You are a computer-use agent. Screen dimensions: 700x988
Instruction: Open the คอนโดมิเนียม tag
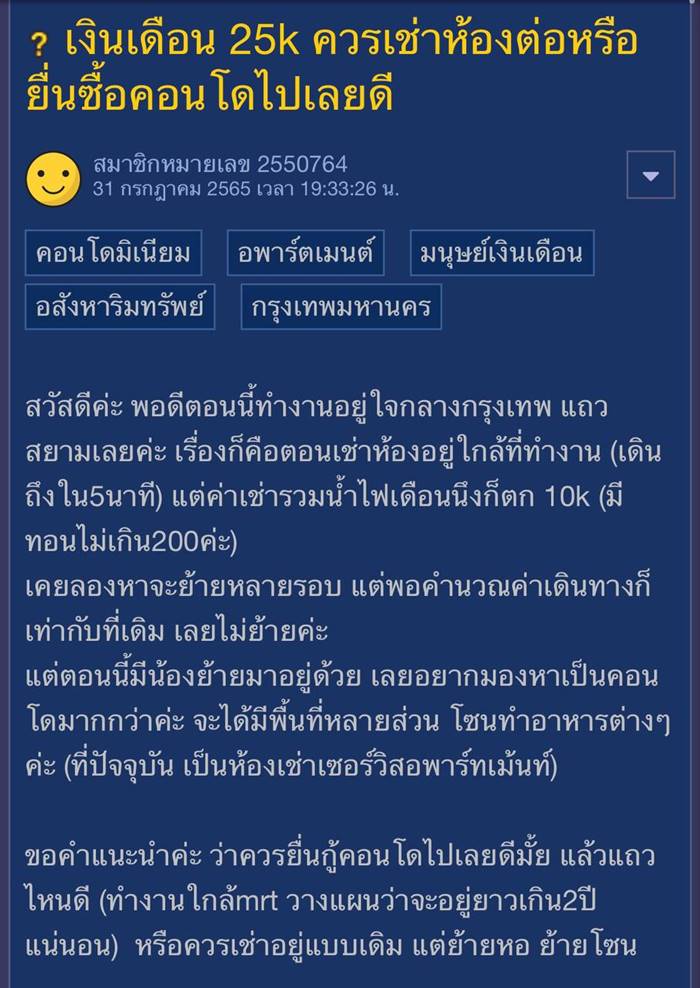(x=113, y=254)
